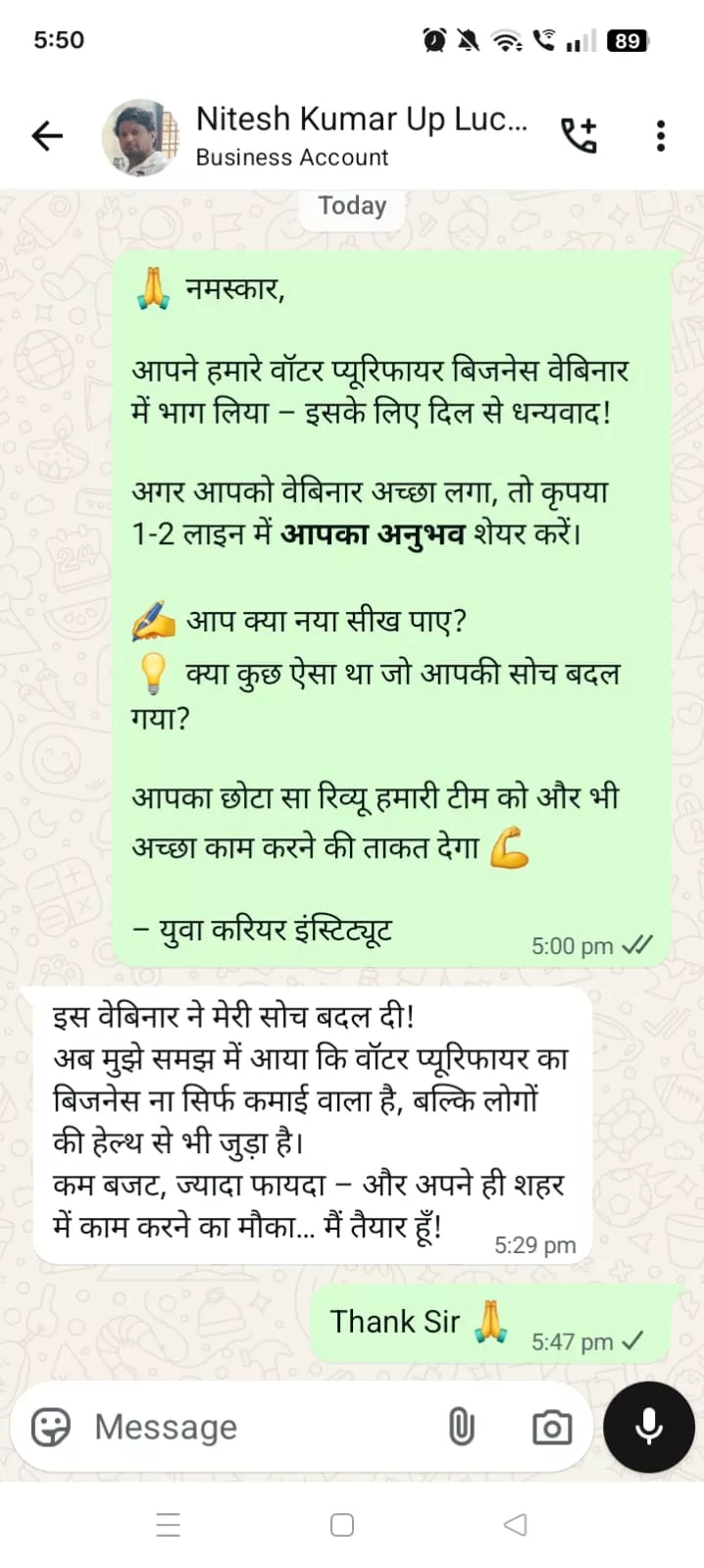
Task: Go back to the chat list
Action: [x=47, y=136]
